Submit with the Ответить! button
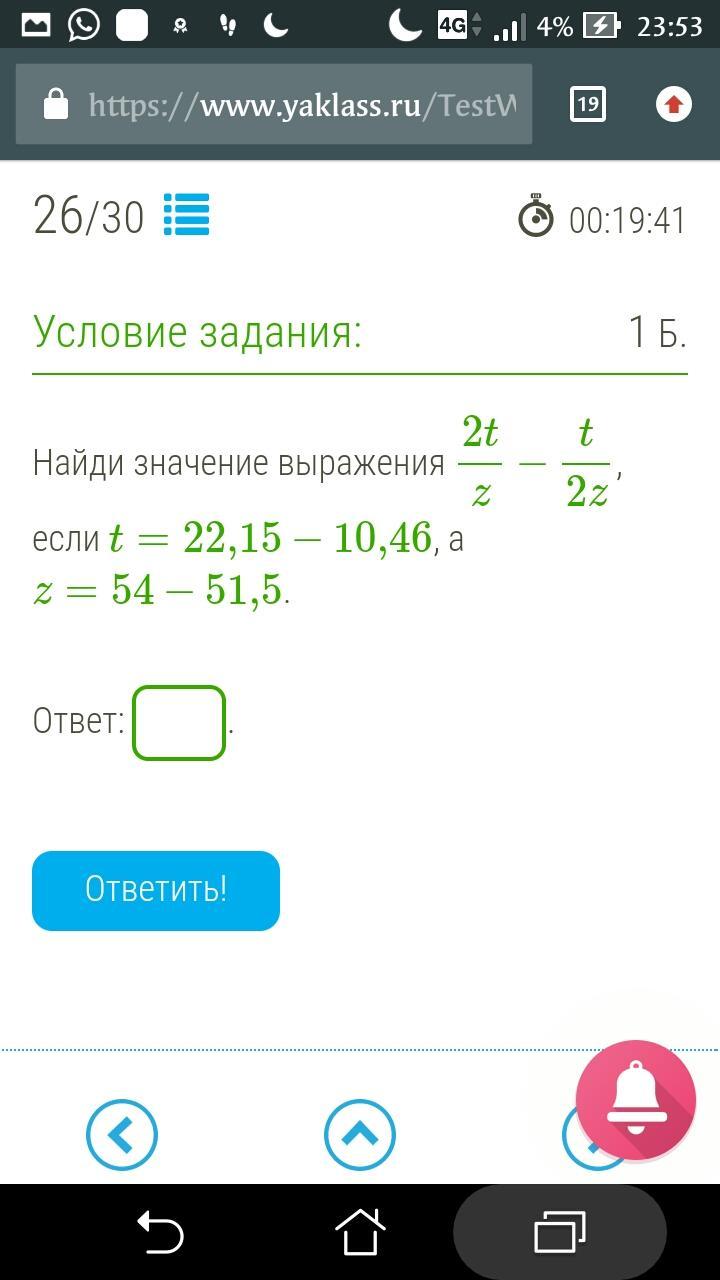The height and width of the screenshot is (1280, 720). coord(156,890)
